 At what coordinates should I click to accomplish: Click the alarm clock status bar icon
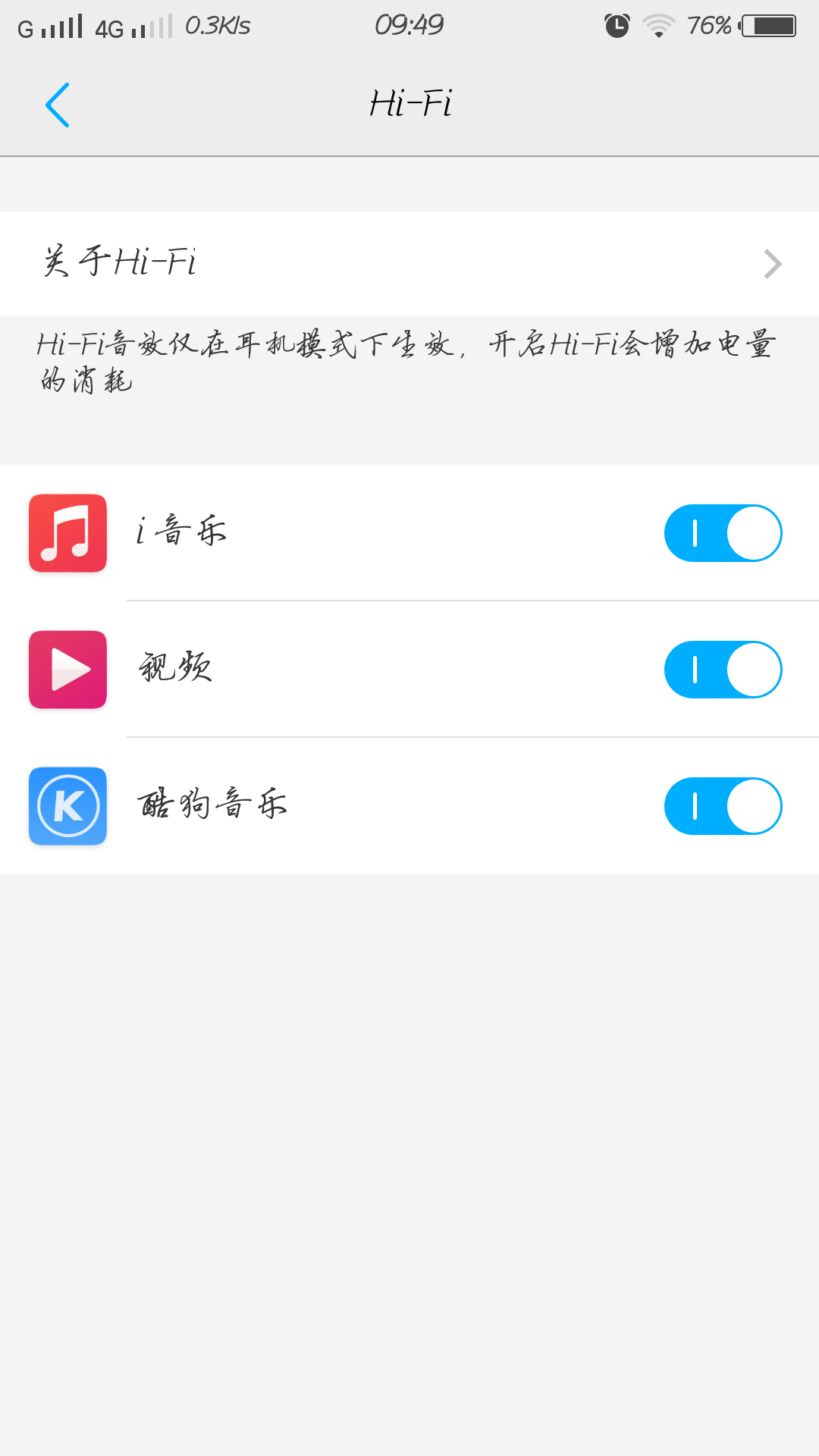pyautogui.click(x=616, y=25)
